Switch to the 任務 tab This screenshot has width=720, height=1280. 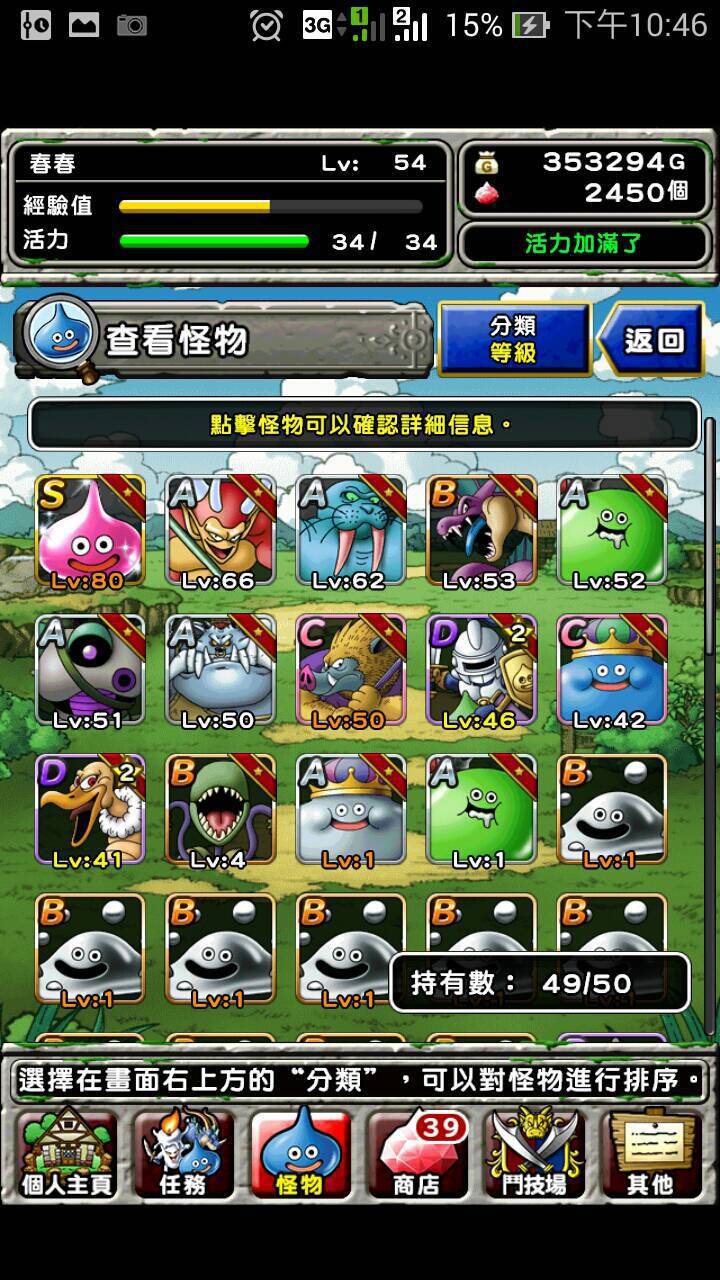point(184,1153)
